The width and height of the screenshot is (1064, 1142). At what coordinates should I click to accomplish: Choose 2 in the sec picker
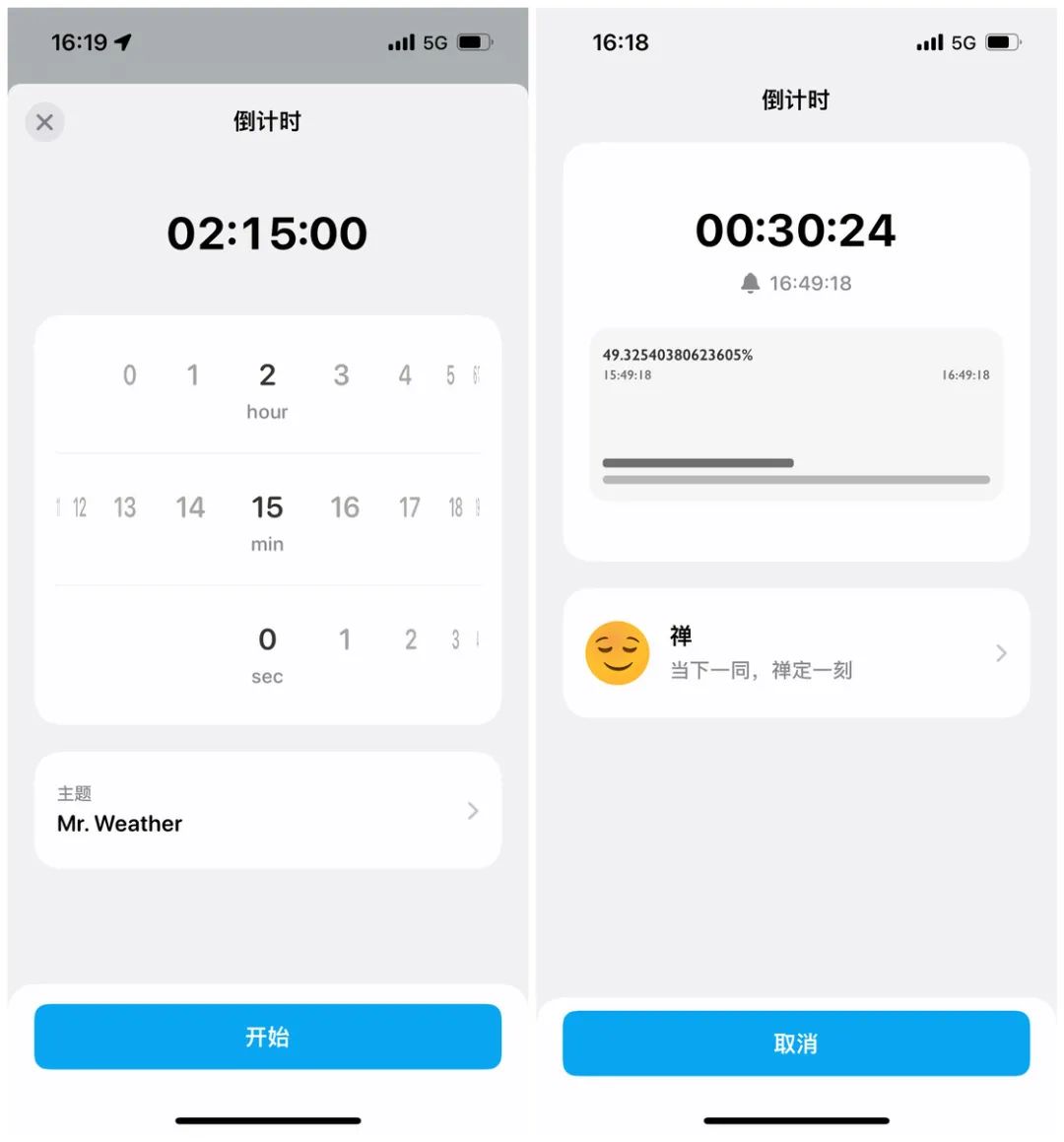(x=411, y=639)
